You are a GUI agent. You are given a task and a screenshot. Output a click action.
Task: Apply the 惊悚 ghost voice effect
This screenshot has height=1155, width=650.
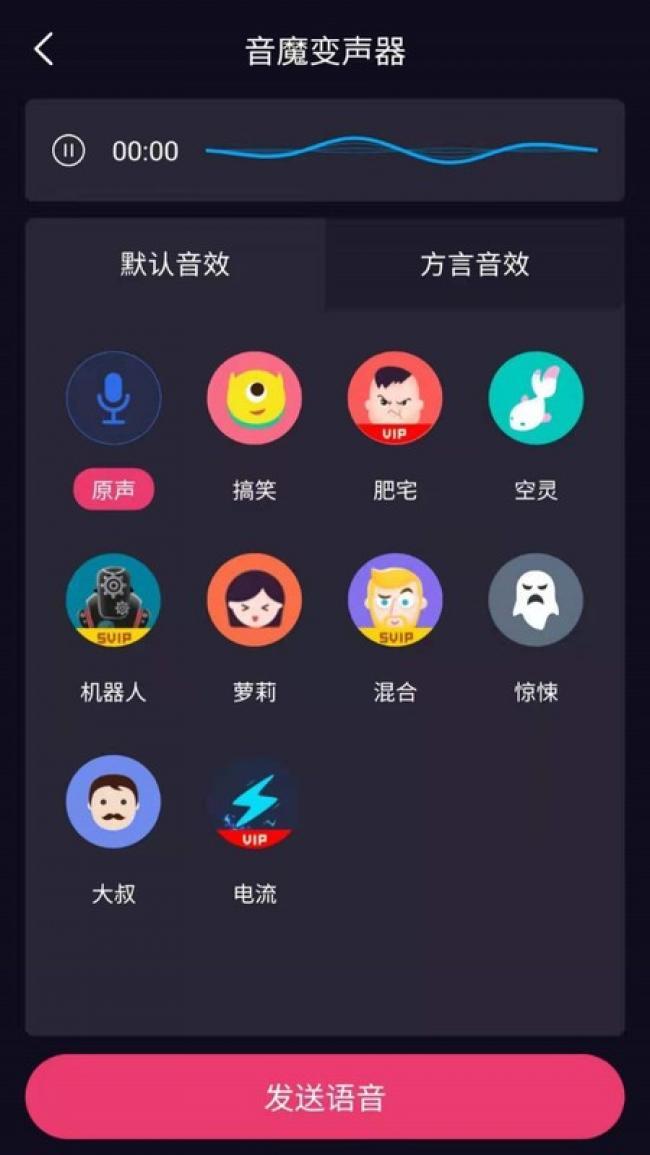(536, 601)
